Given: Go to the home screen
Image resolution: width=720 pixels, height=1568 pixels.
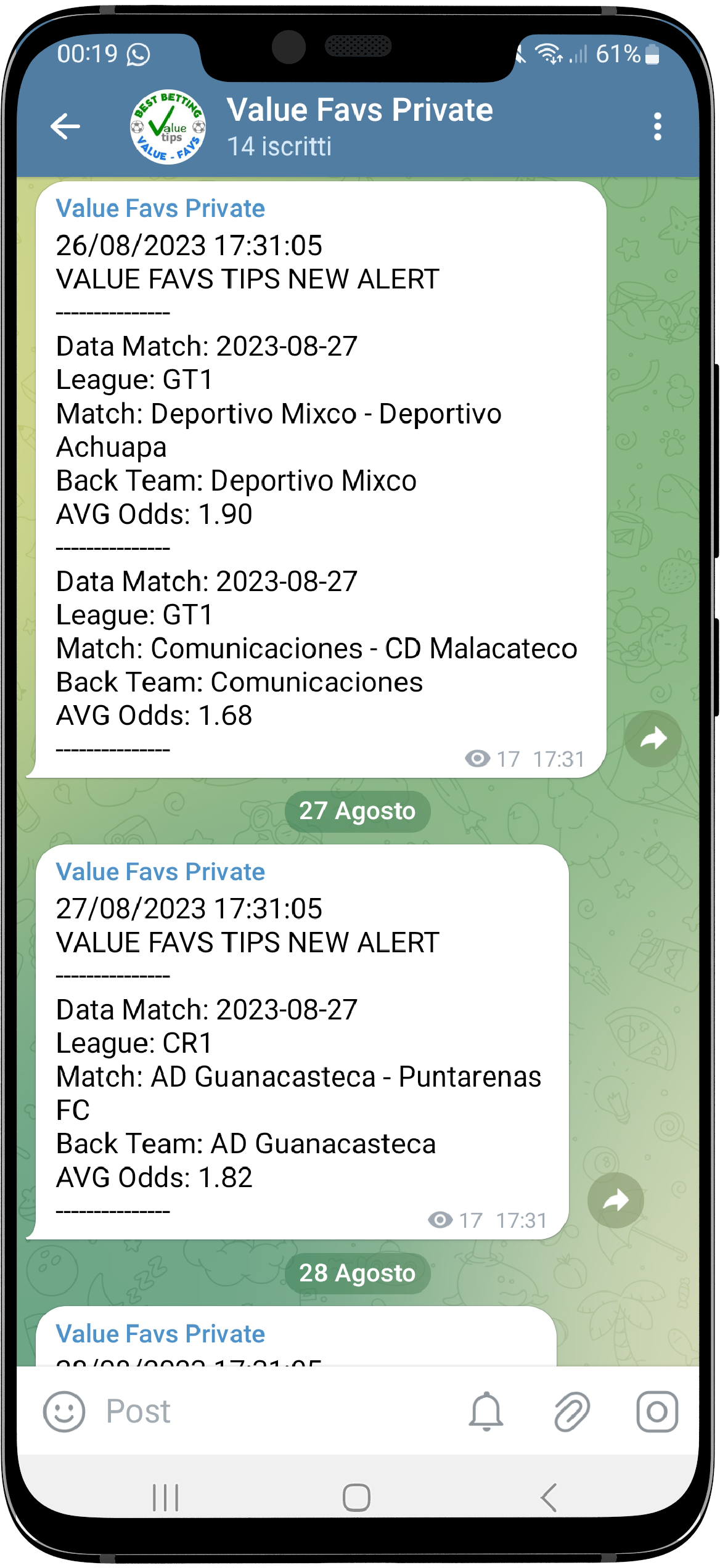Looking at the screenshot, I should 356,1497.
